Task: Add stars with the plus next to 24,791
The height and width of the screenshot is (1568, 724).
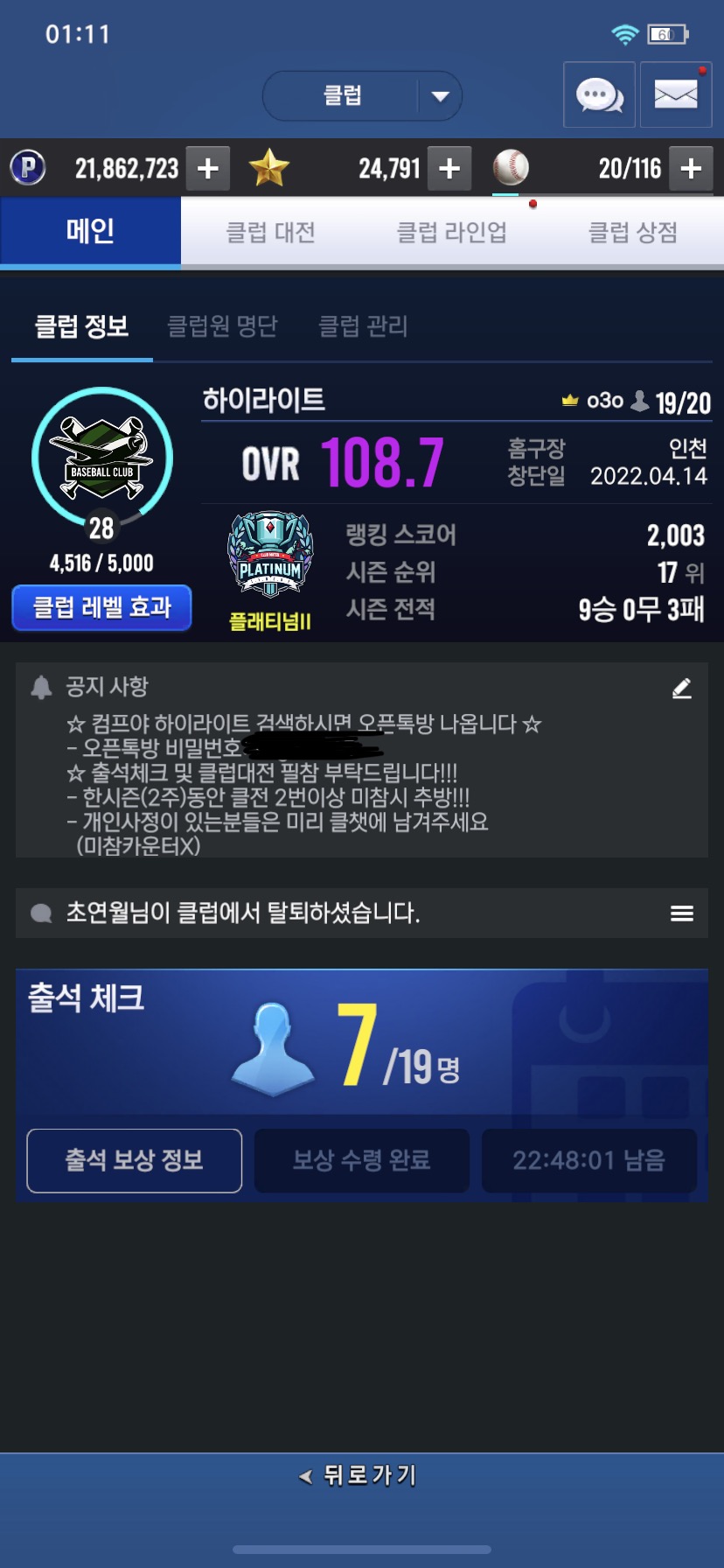Action: 449,168
